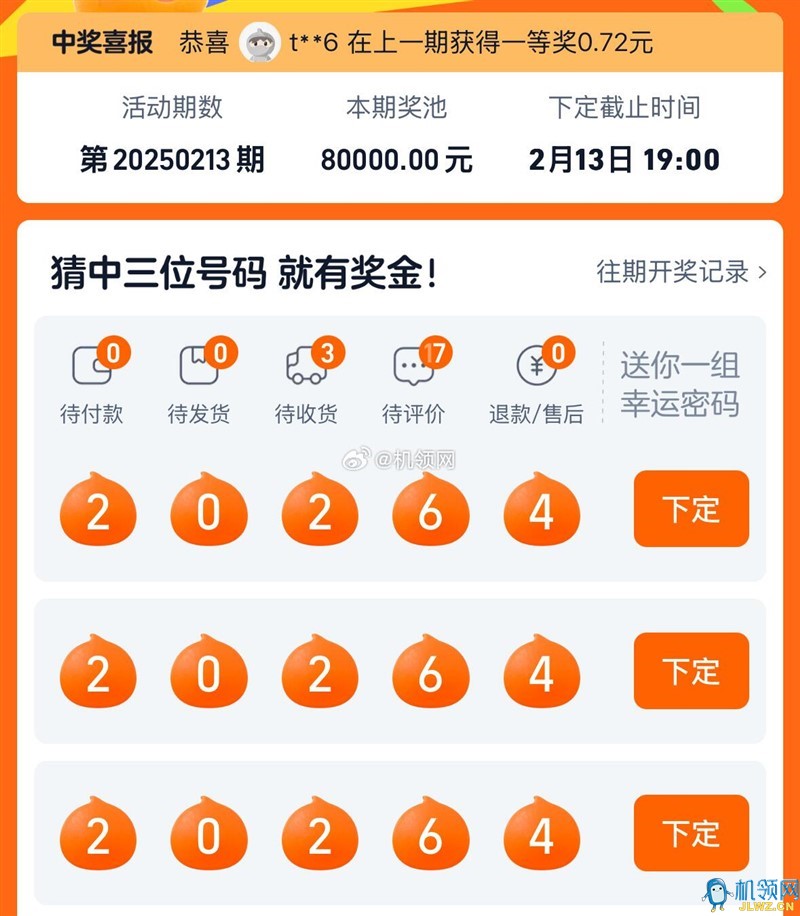The height and width of the screenshot is (916, 800).
Task: Open 待付款 pending payment orders
Action: tap(93, 383)
